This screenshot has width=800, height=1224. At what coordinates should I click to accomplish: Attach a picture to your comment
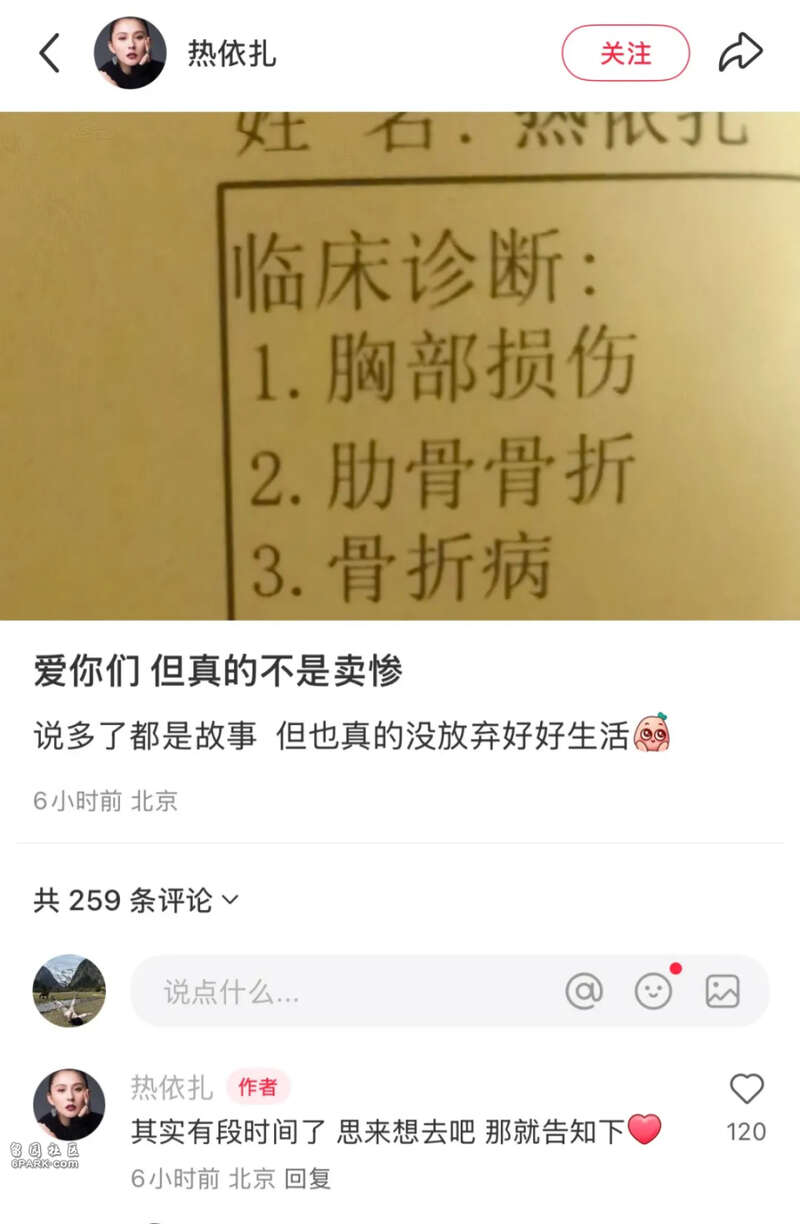click(x=722, y=991)
